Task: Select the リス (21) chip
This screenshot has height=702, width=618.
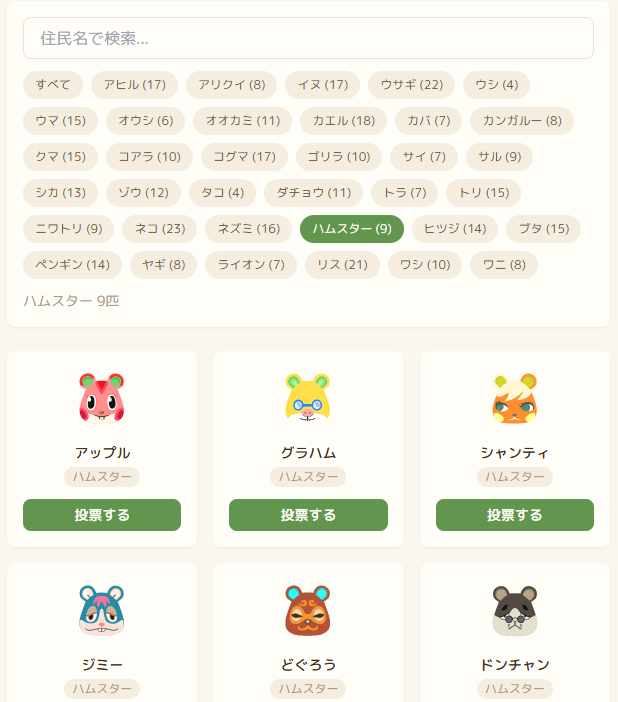Action: tap(342, 265)
